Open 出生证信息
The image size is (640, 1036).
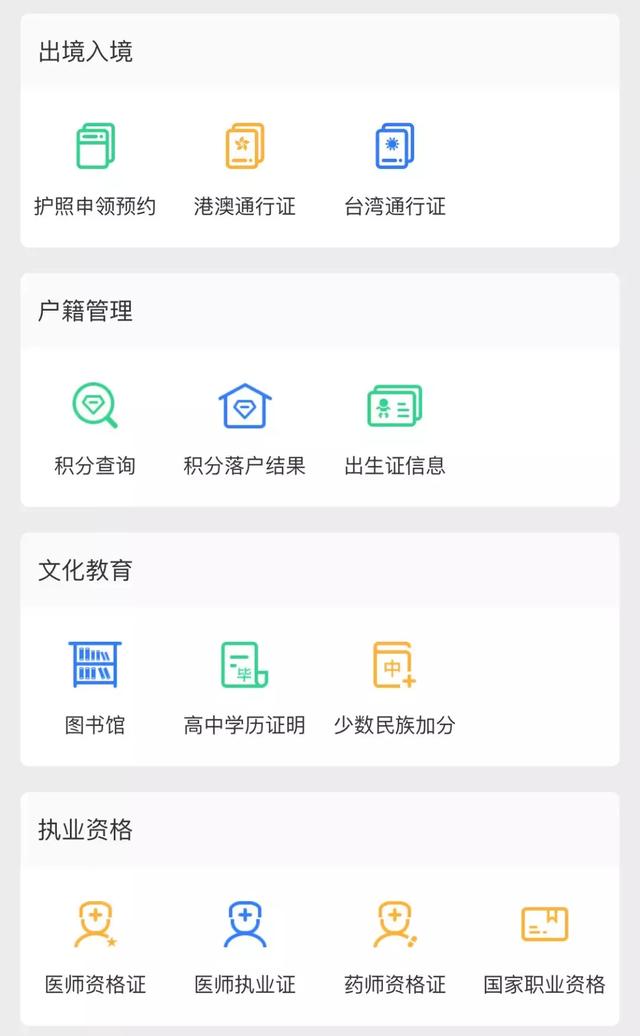pyautogui.click(x=395, y=429)
